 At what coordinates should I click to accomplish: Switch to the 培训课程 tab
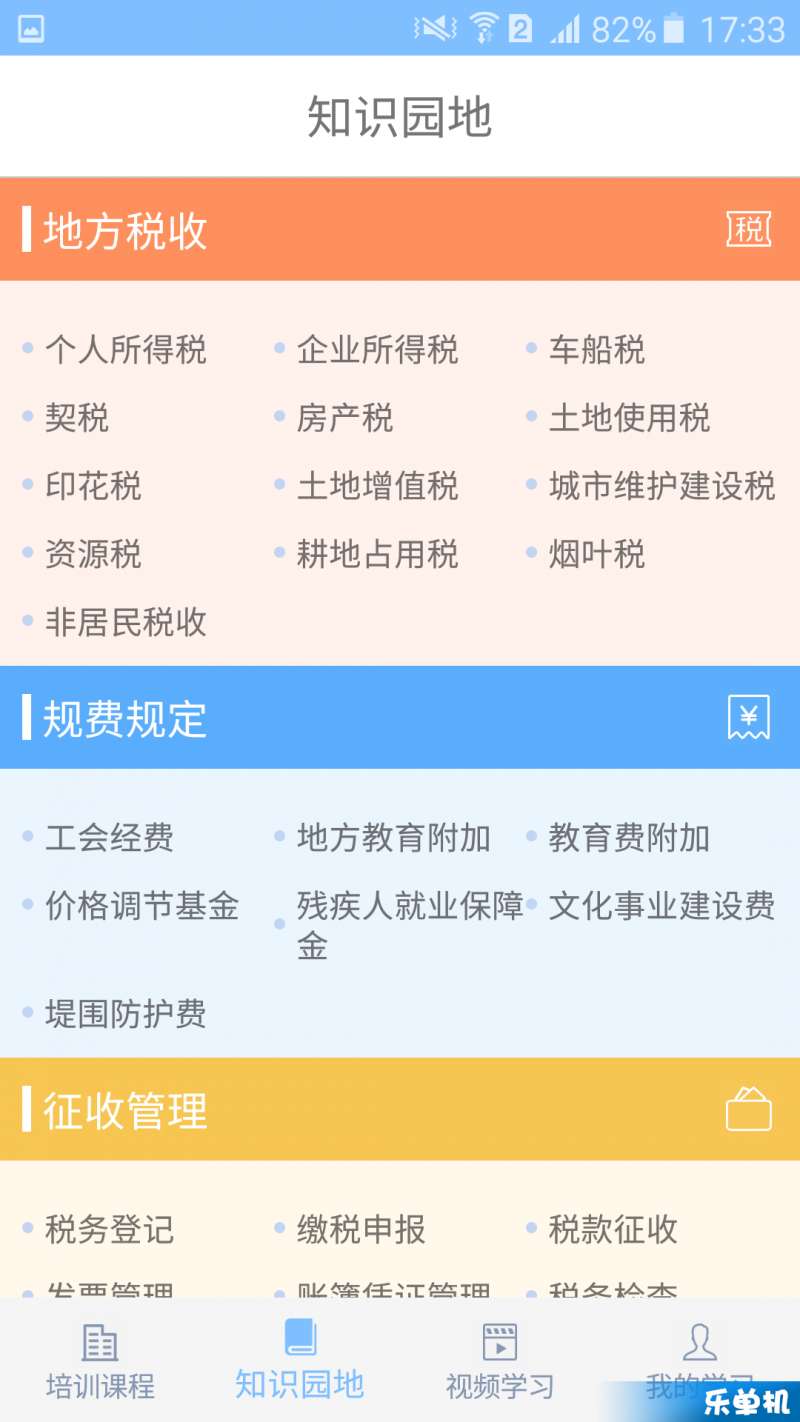click(x=100, y=1362)
